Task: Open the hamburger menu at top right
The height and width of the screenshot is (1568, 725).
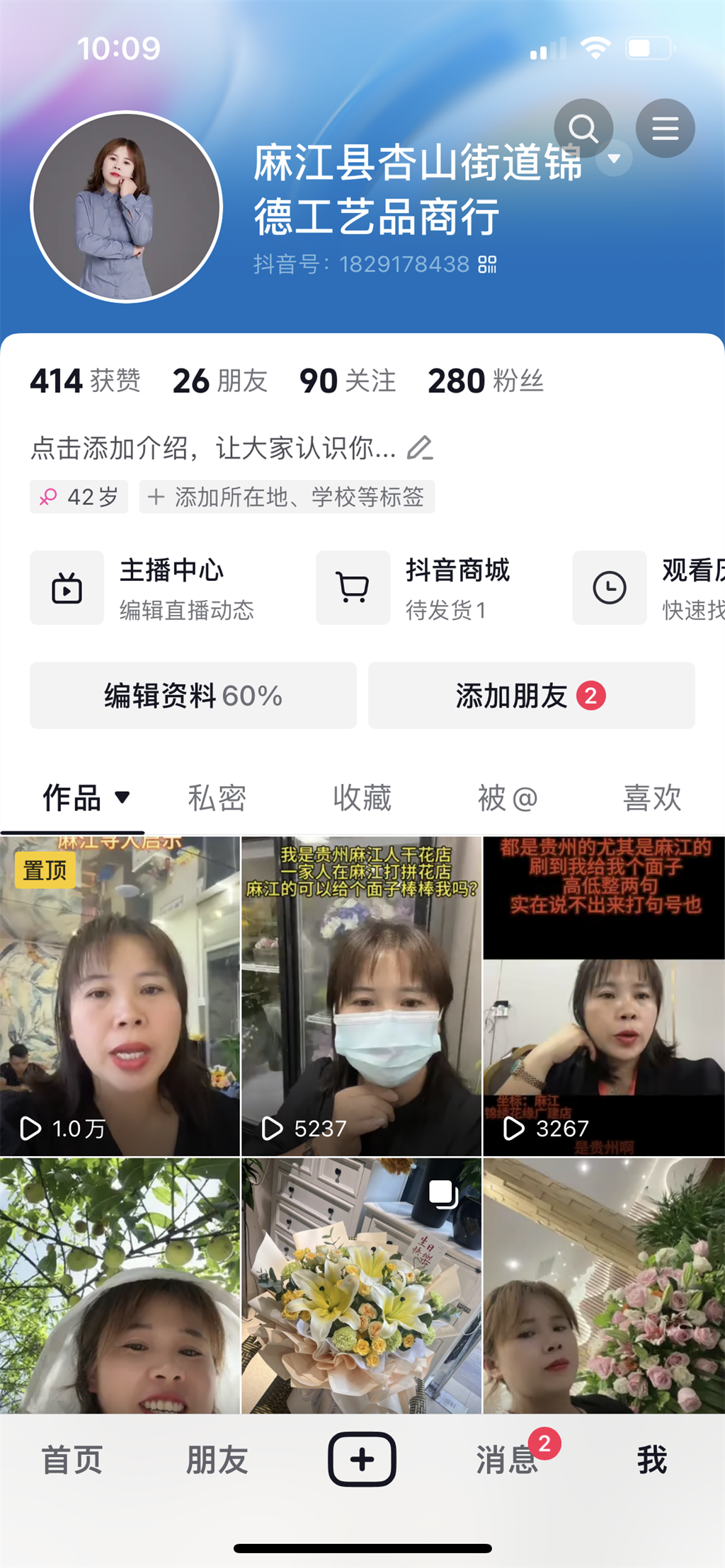Action: tap(666, 128)
